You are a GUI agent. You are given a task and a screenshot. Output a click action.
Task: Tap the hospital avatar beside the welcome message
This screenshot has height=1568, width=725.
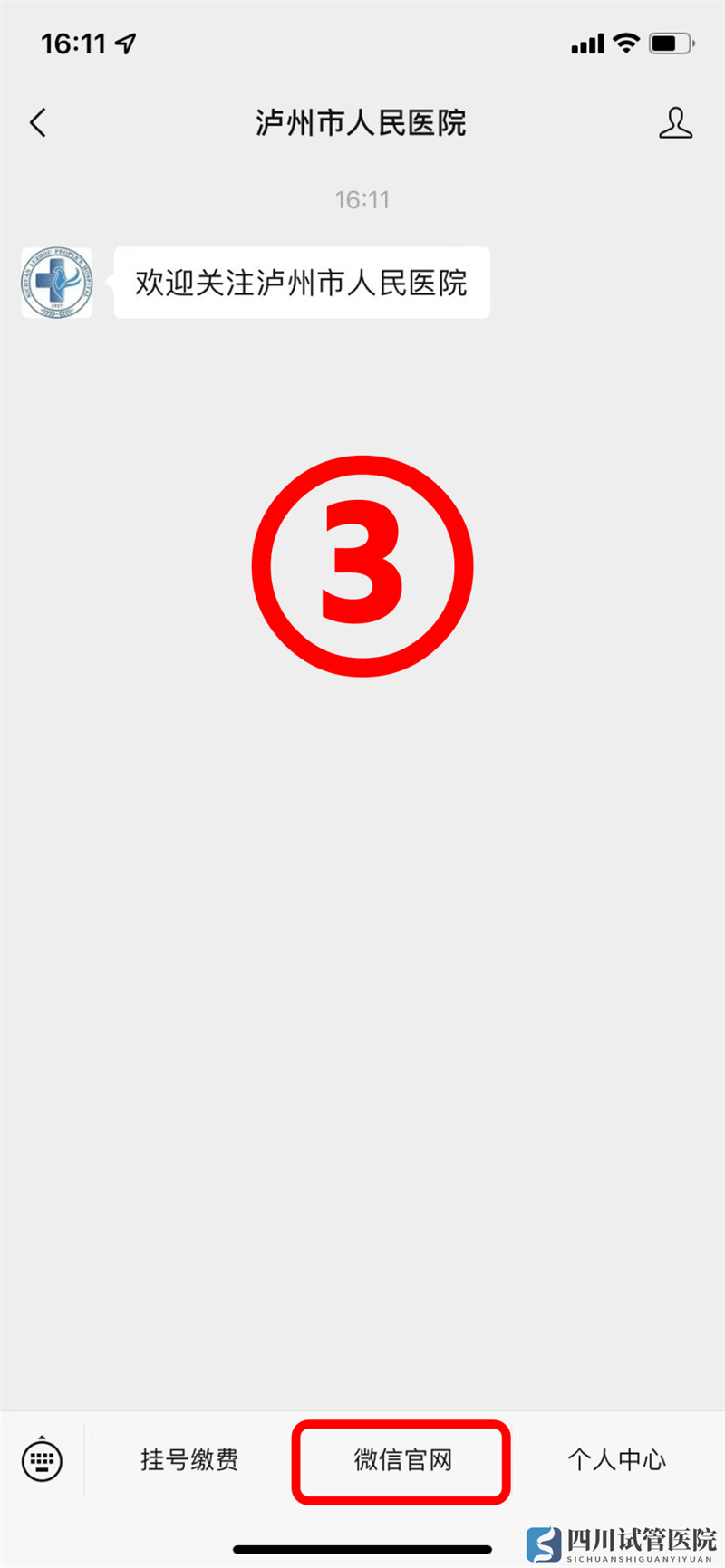click(x=57, y=283)
